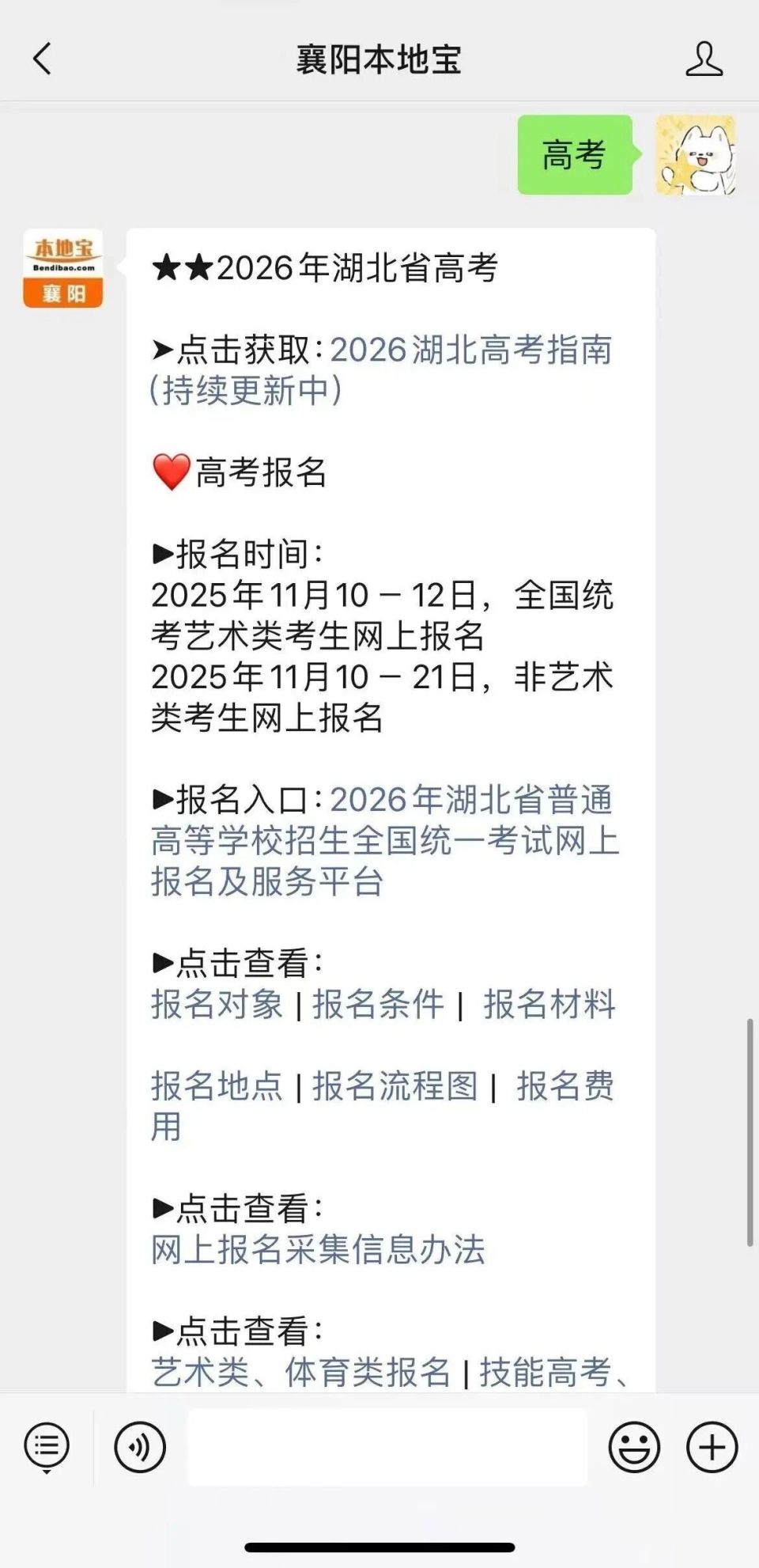
Task: Open the 报名地点 link
Action: (217, 1088)
